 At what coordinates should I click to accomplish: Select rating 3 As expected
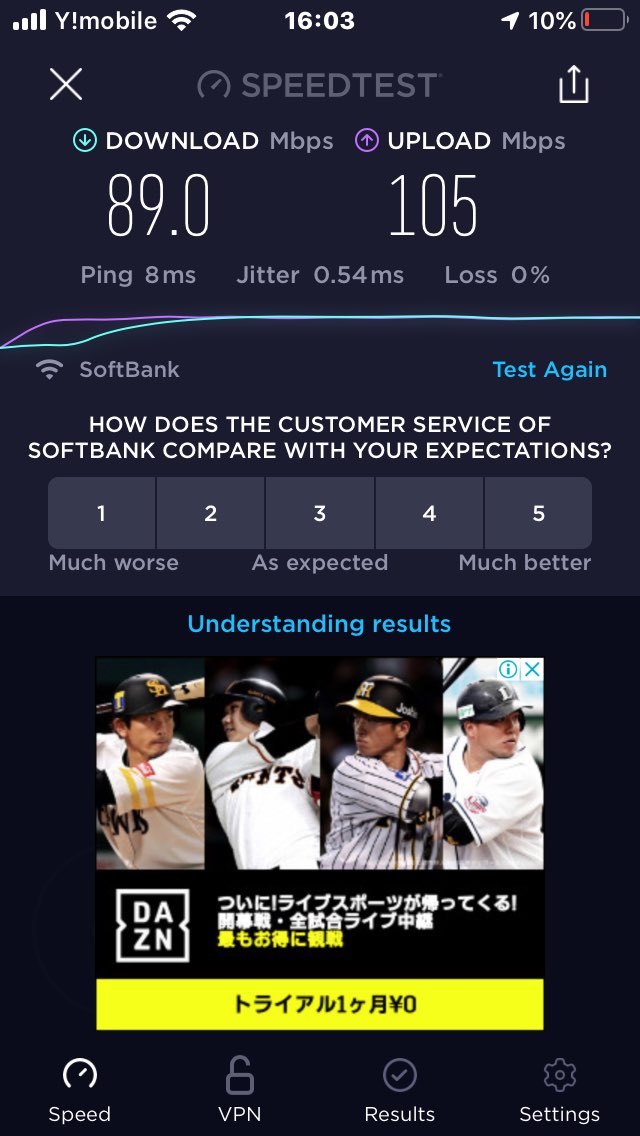320,513
